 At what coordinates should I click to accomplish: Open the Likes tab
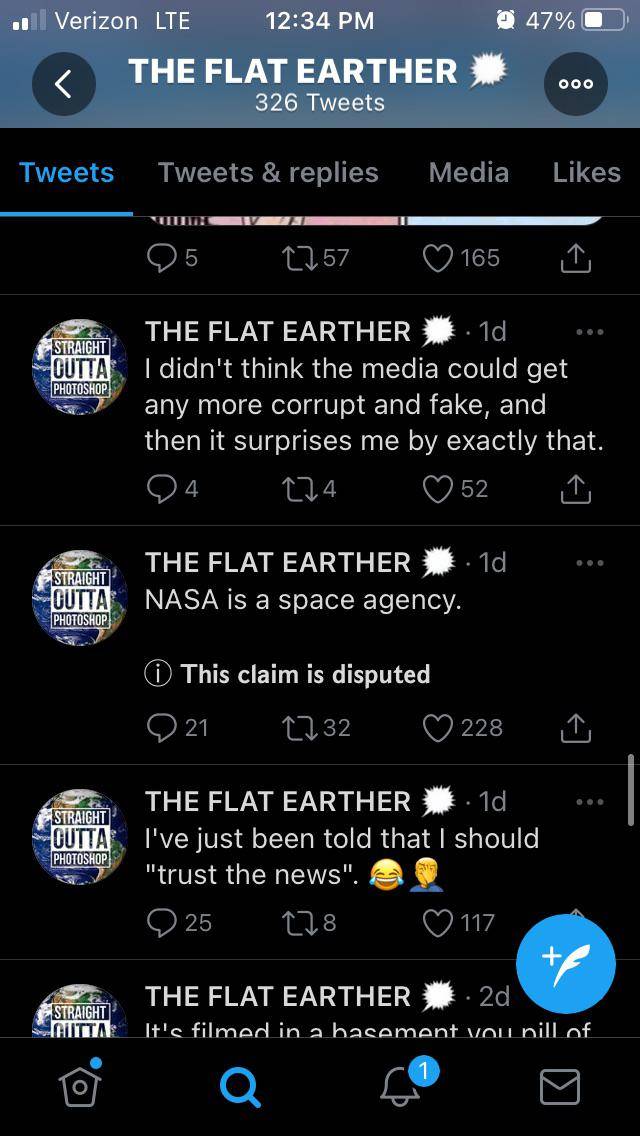(586, 173)
